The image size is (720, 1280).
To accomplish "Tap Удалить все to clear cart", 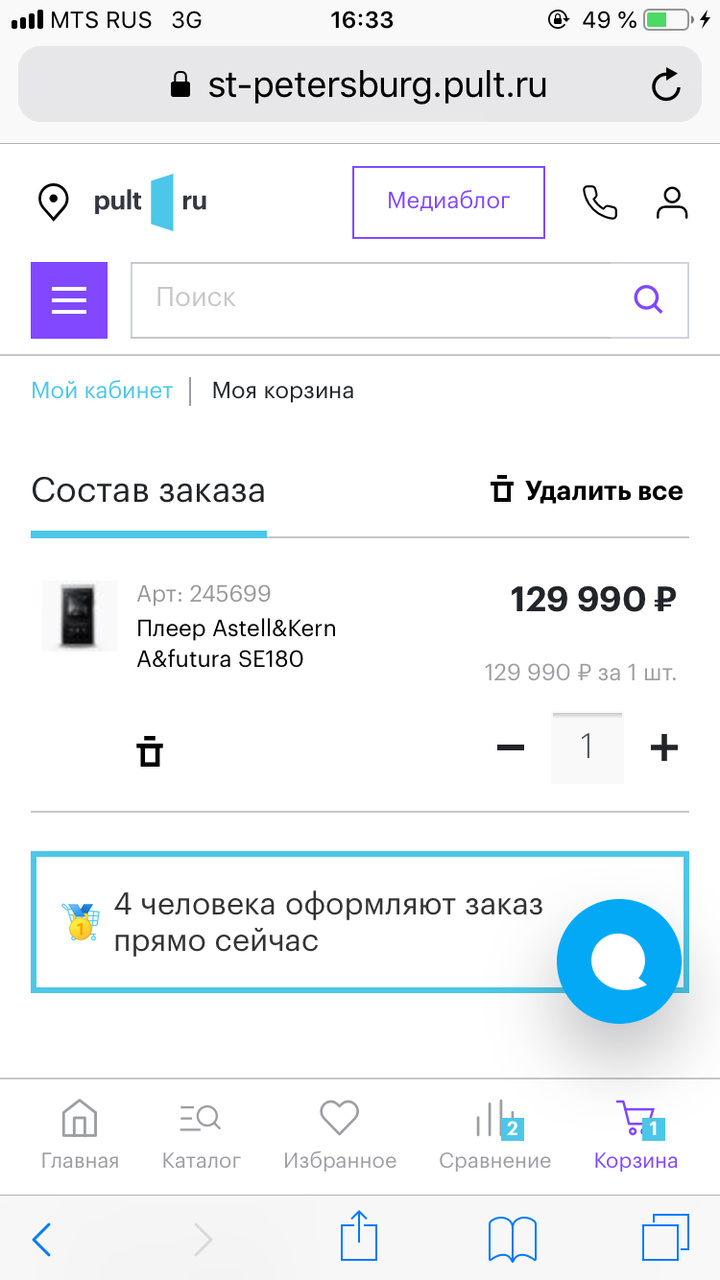I will pos(587,491).
